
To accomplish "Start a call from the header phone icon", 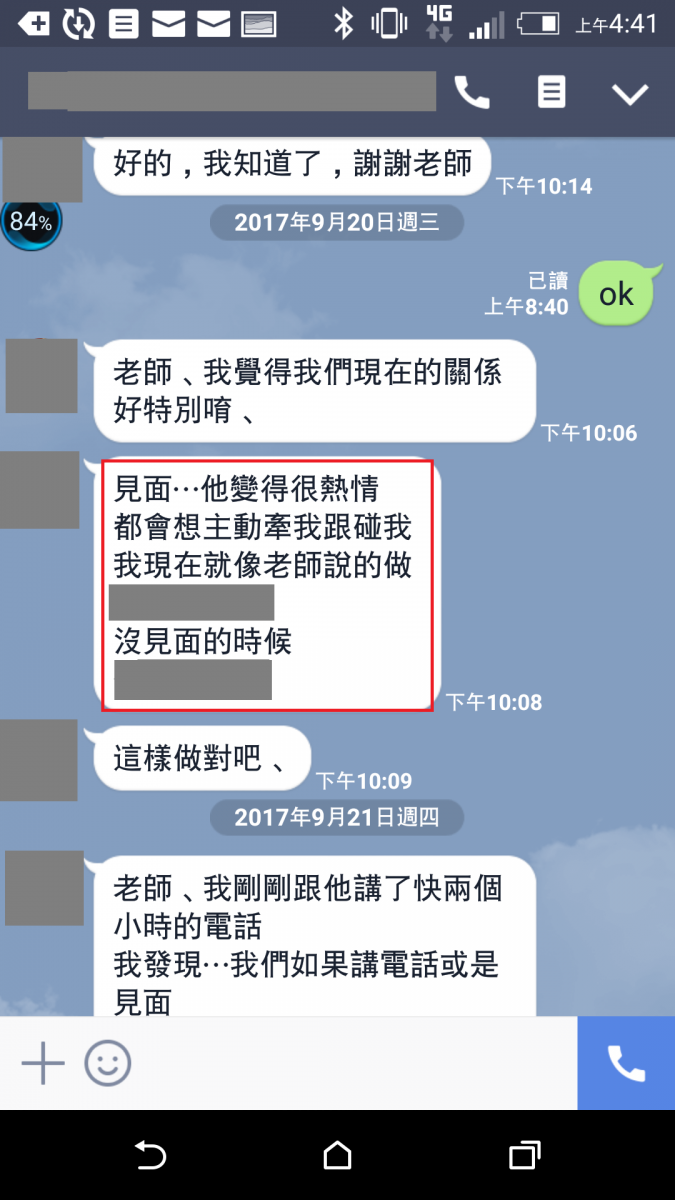I will point(472,93).
